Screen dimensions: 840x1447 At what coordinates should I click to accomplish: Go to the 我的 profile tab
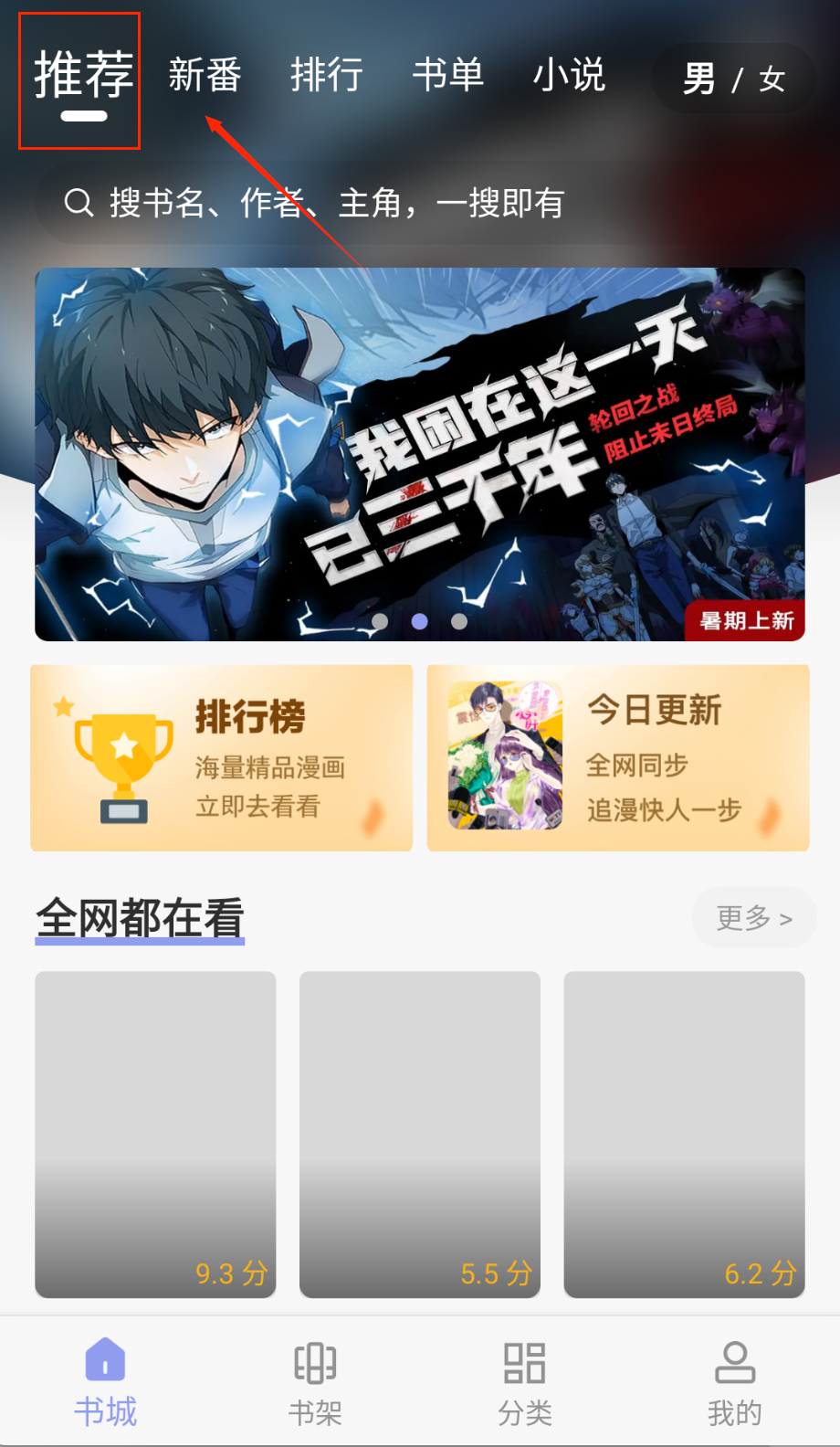[734, 1383]
